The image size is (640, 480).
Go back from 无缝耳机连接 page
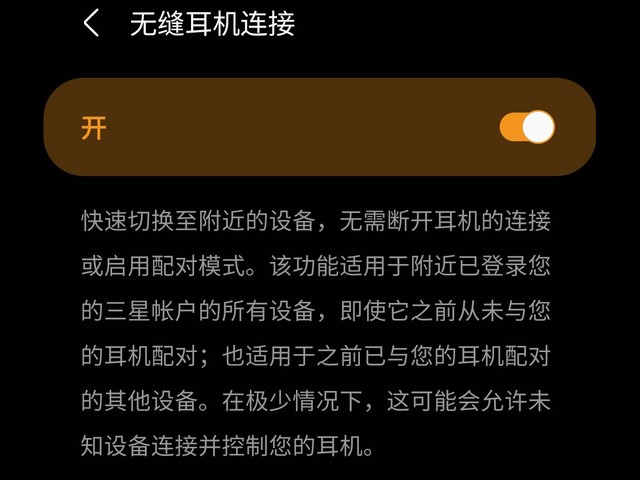tap(91, 24)
